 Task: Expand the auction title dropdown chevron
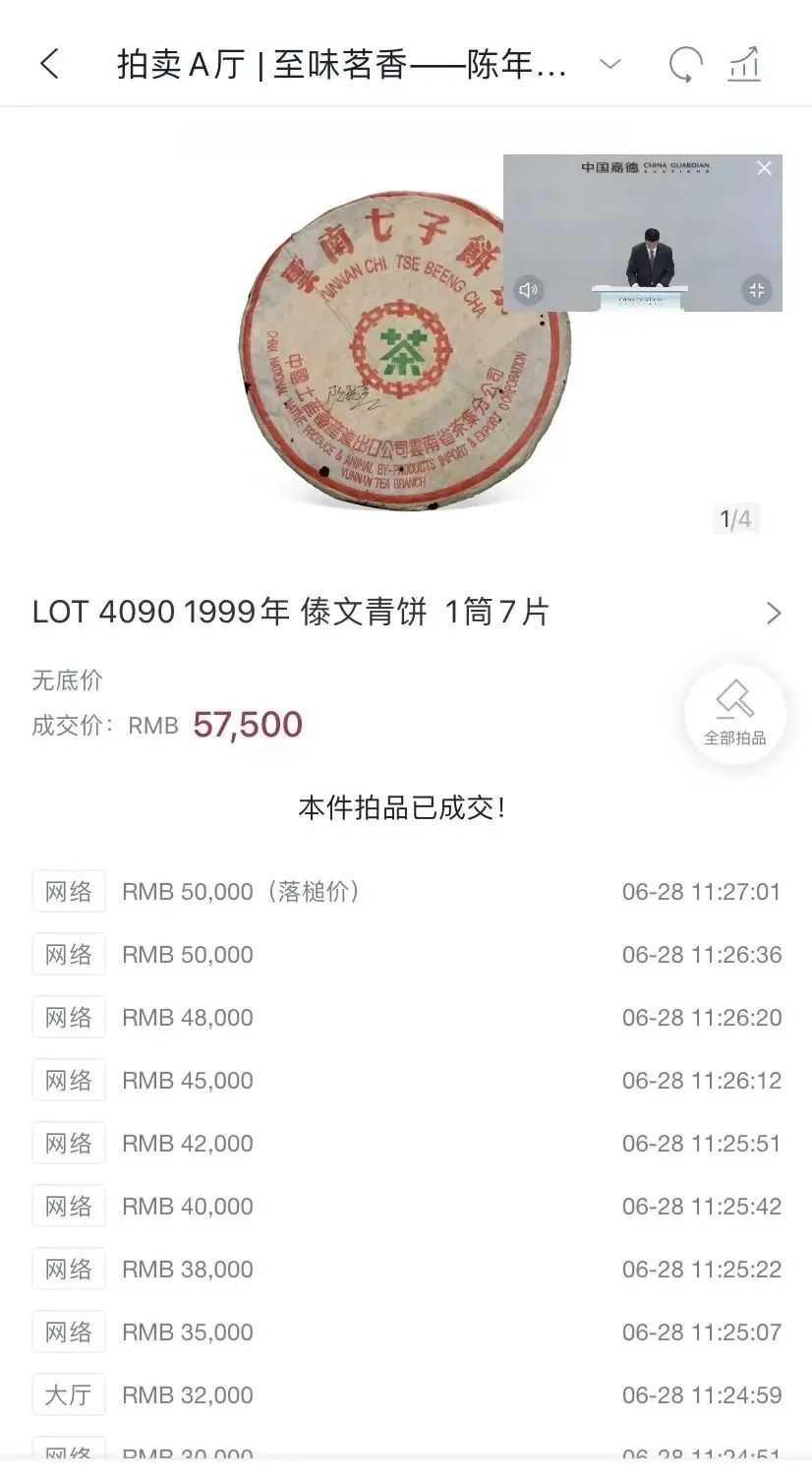tap(610, 65)
